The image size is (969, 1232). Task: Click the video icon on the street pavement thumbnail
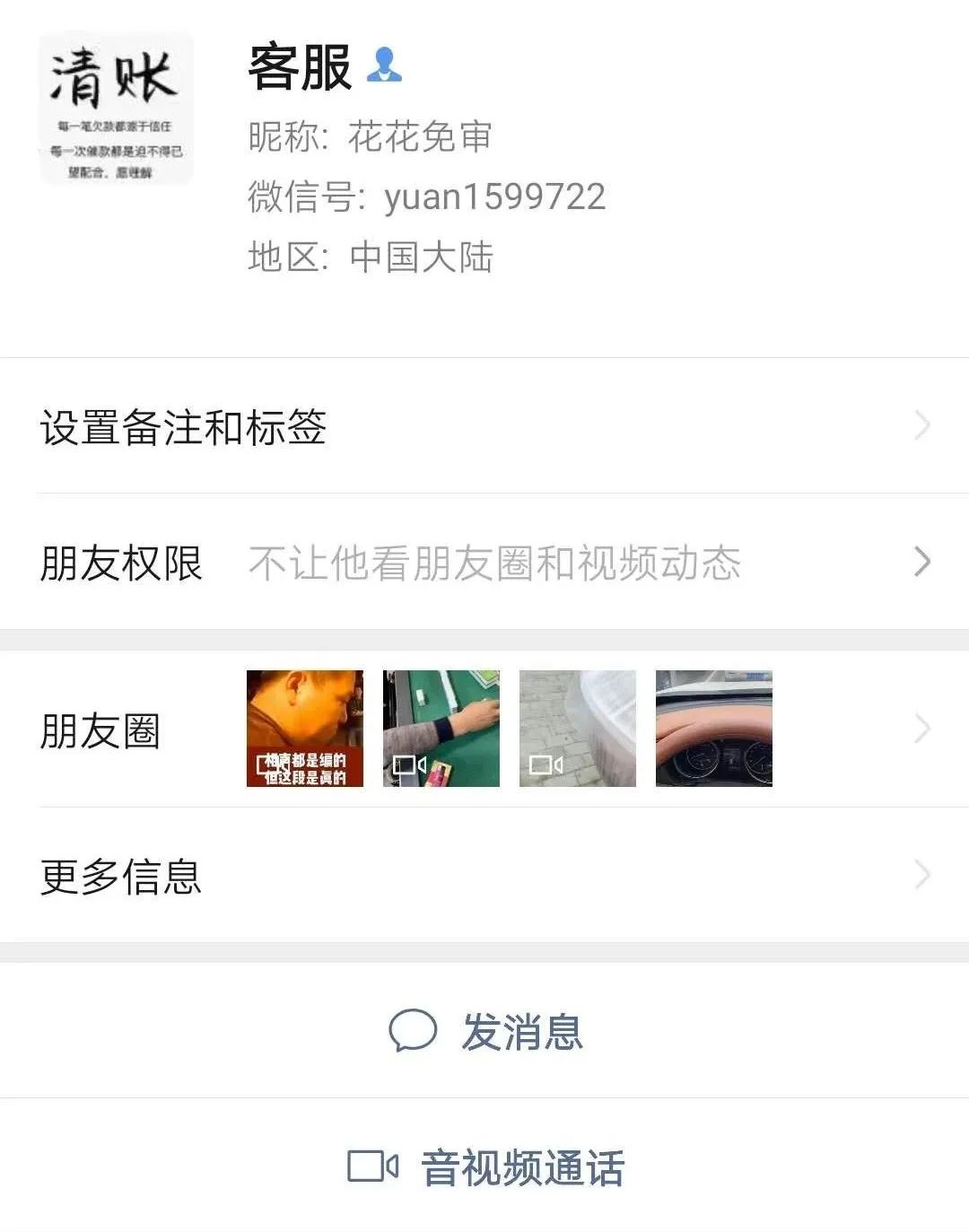click(x=546, y=765)
